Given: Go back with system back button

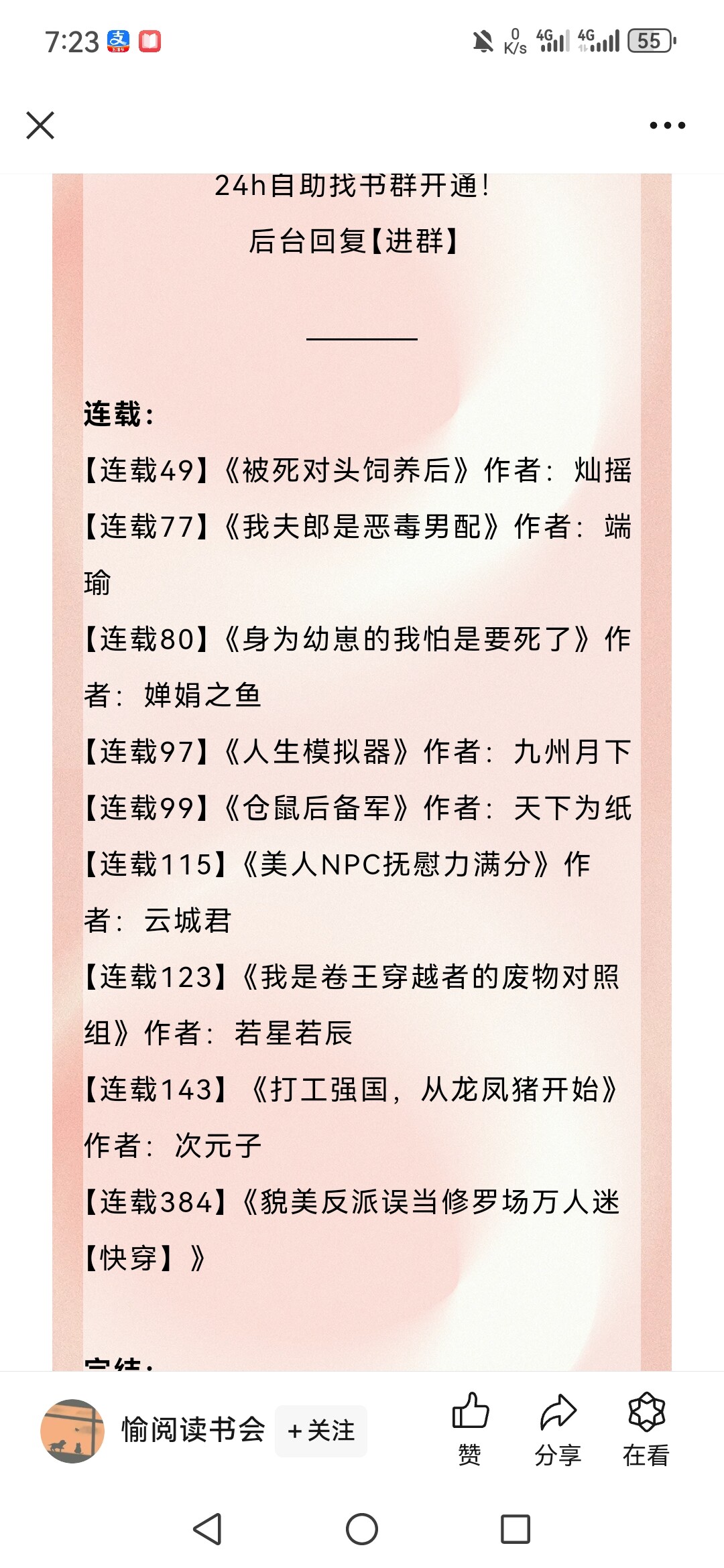Looking at the screenshot, I should click(207, 1530).
